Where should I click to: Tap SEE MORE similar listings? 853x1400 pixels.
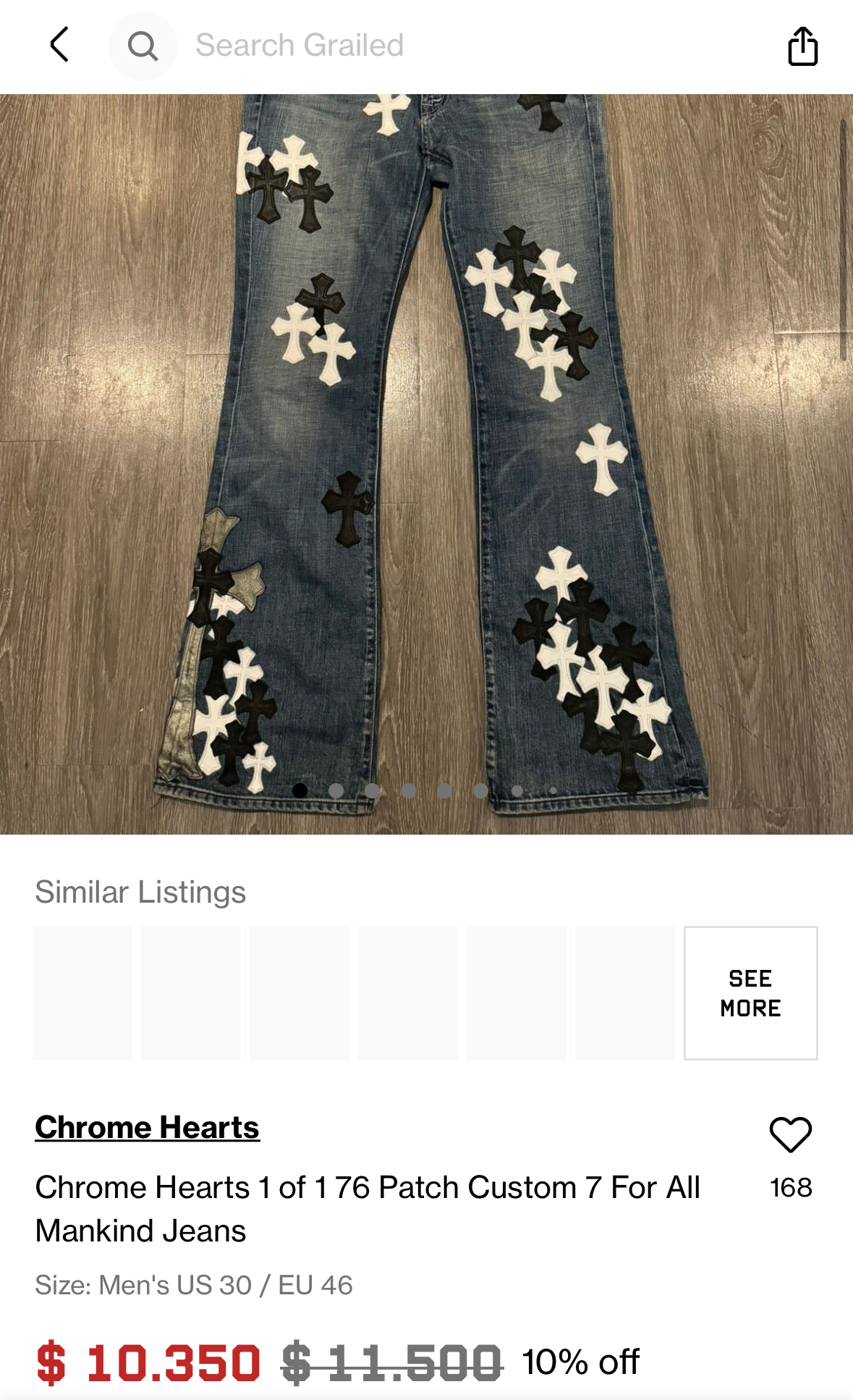pyautogui.click(x=750, y=993)
